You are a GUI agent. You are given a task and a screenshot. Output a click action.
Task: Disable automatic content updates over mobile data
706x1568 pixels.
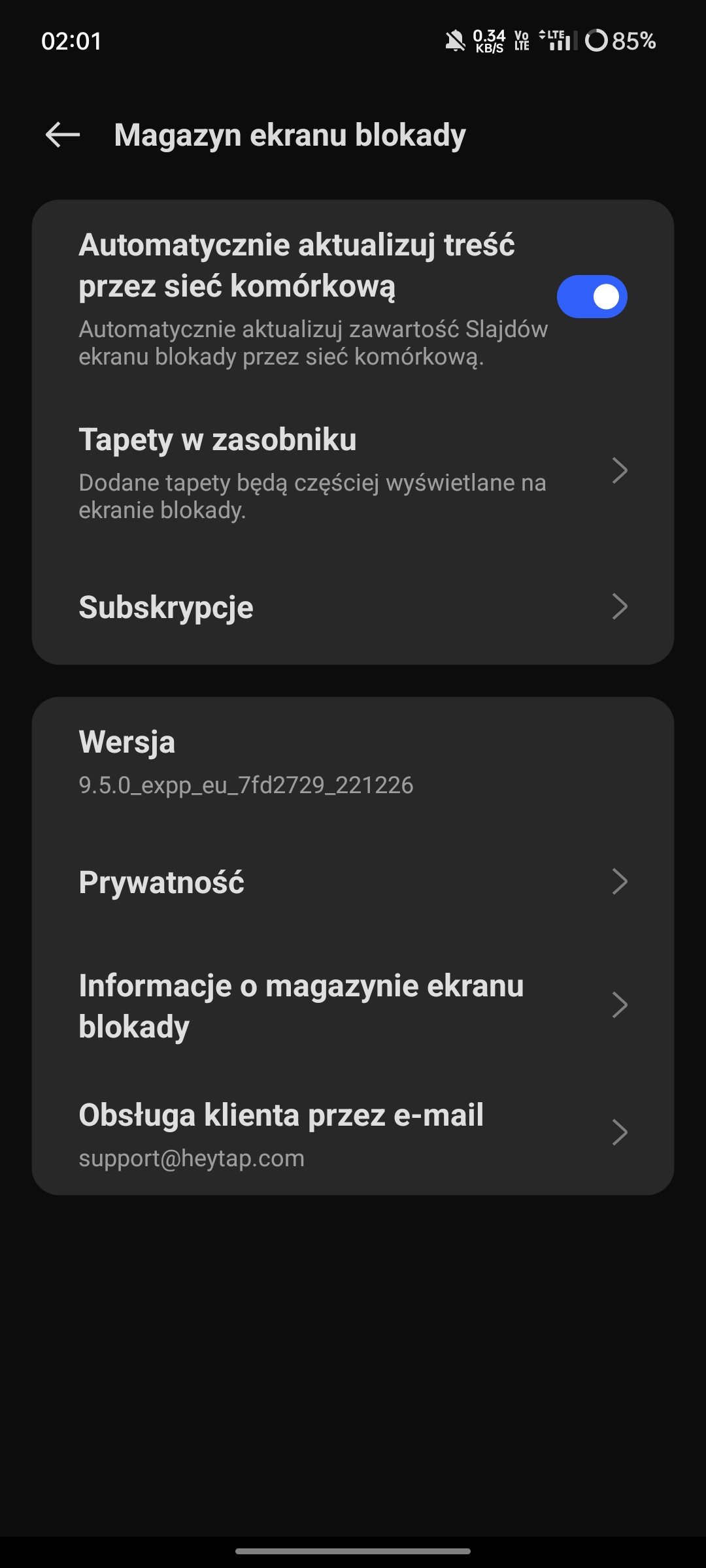[x=592, y=297]
